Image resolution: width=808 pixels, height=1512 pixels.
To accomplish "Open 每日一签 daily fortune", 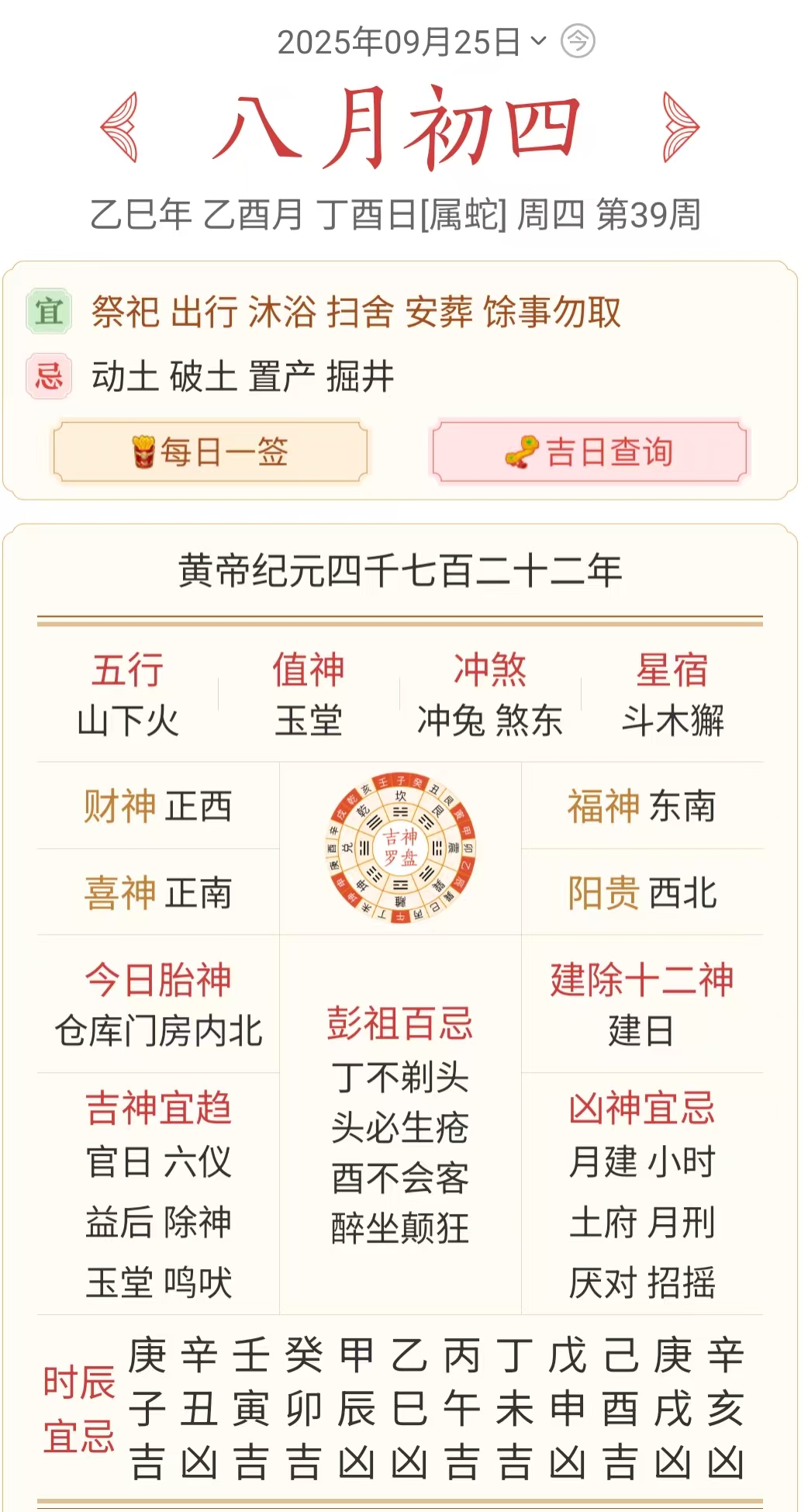I will (x=210, y=452).
